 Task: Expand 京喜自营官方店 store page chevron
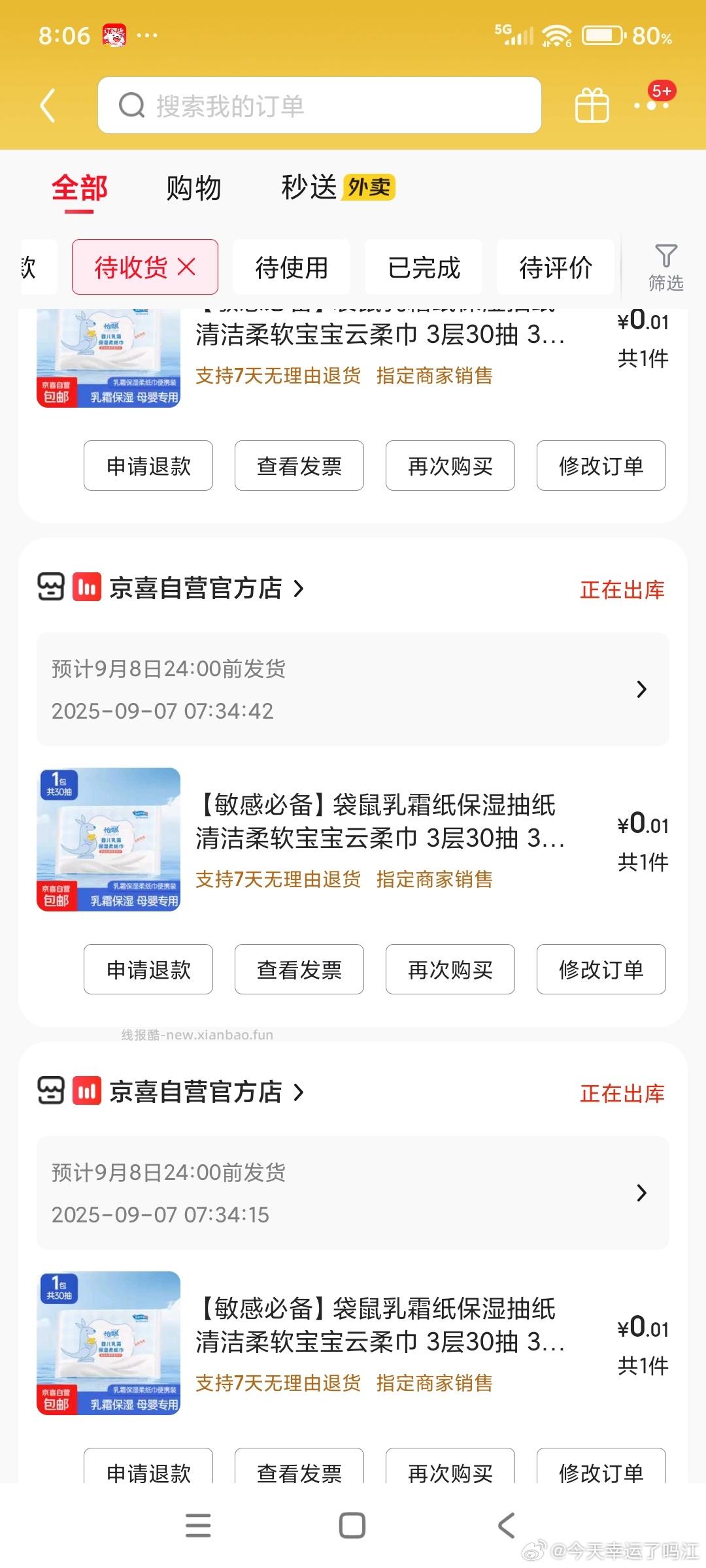pos(300,588)
